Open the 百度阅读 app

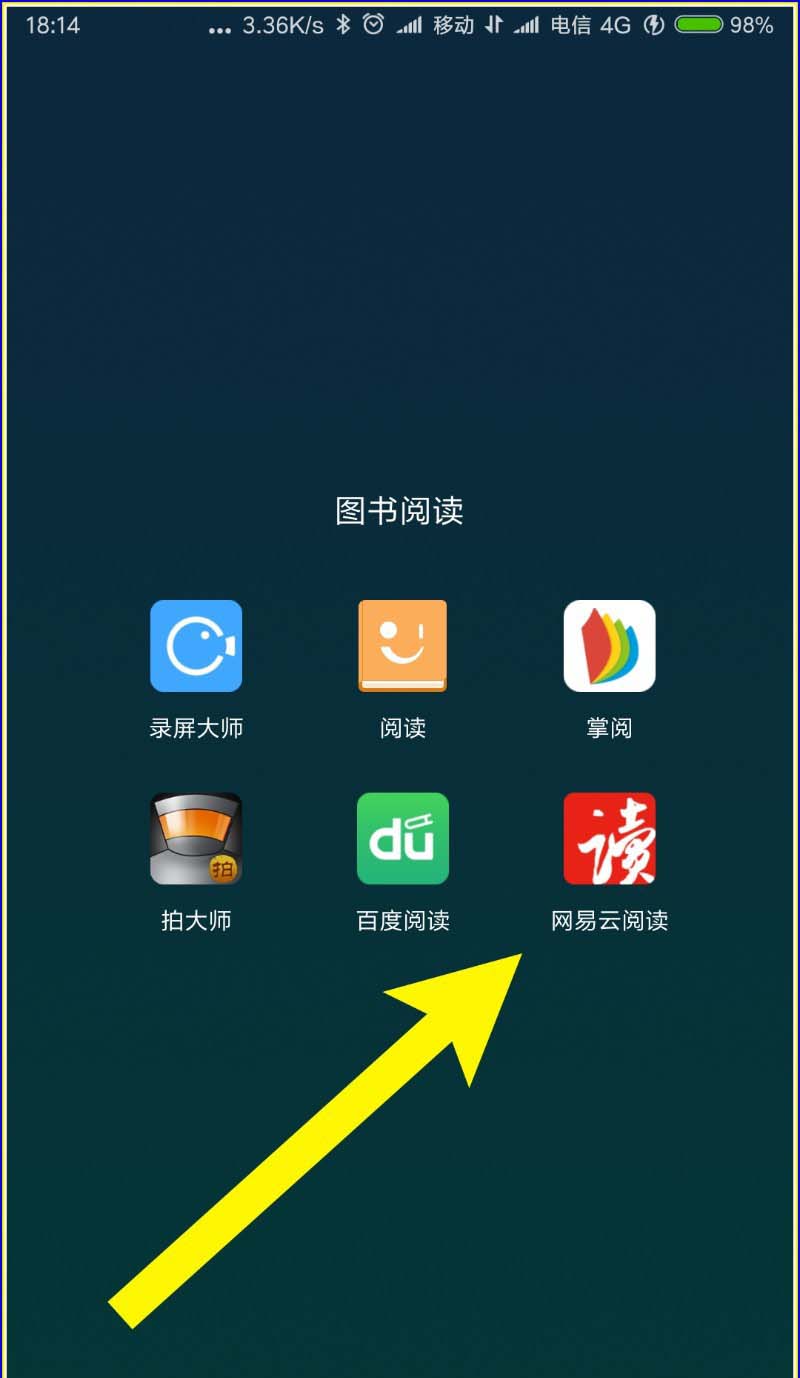pyautogui.click(x=403, y=839)
